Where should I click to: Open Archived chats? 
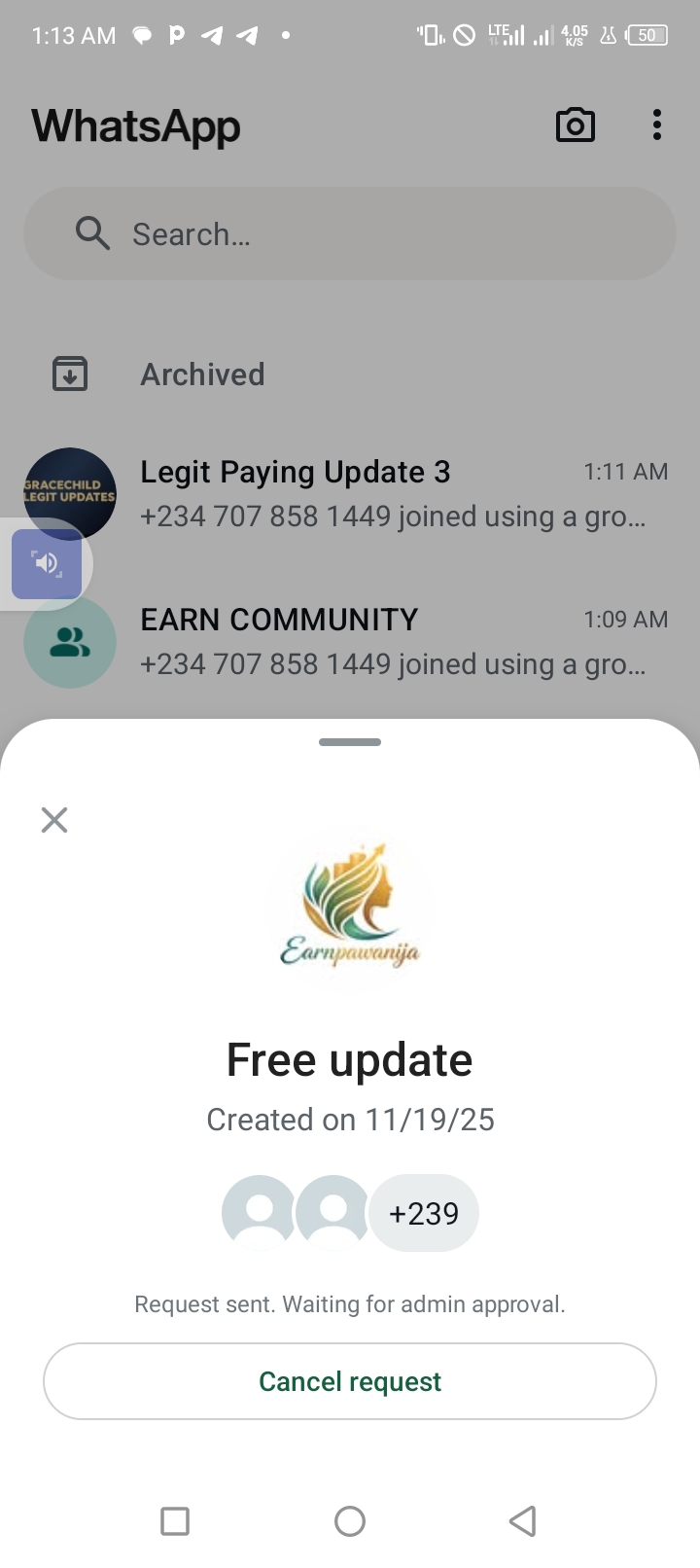202,374
